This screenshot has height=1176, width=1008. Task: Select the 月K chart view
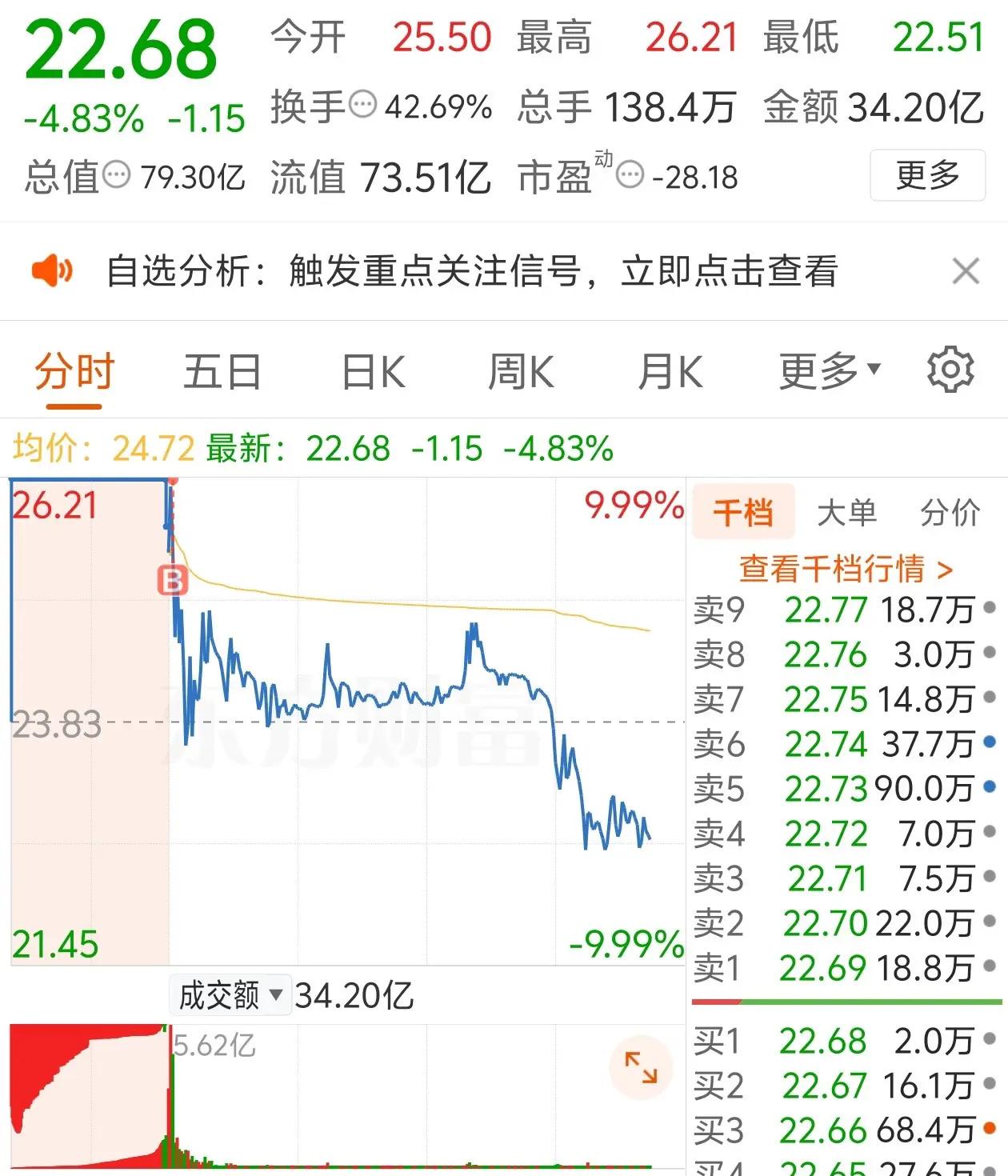click(670, 370)
